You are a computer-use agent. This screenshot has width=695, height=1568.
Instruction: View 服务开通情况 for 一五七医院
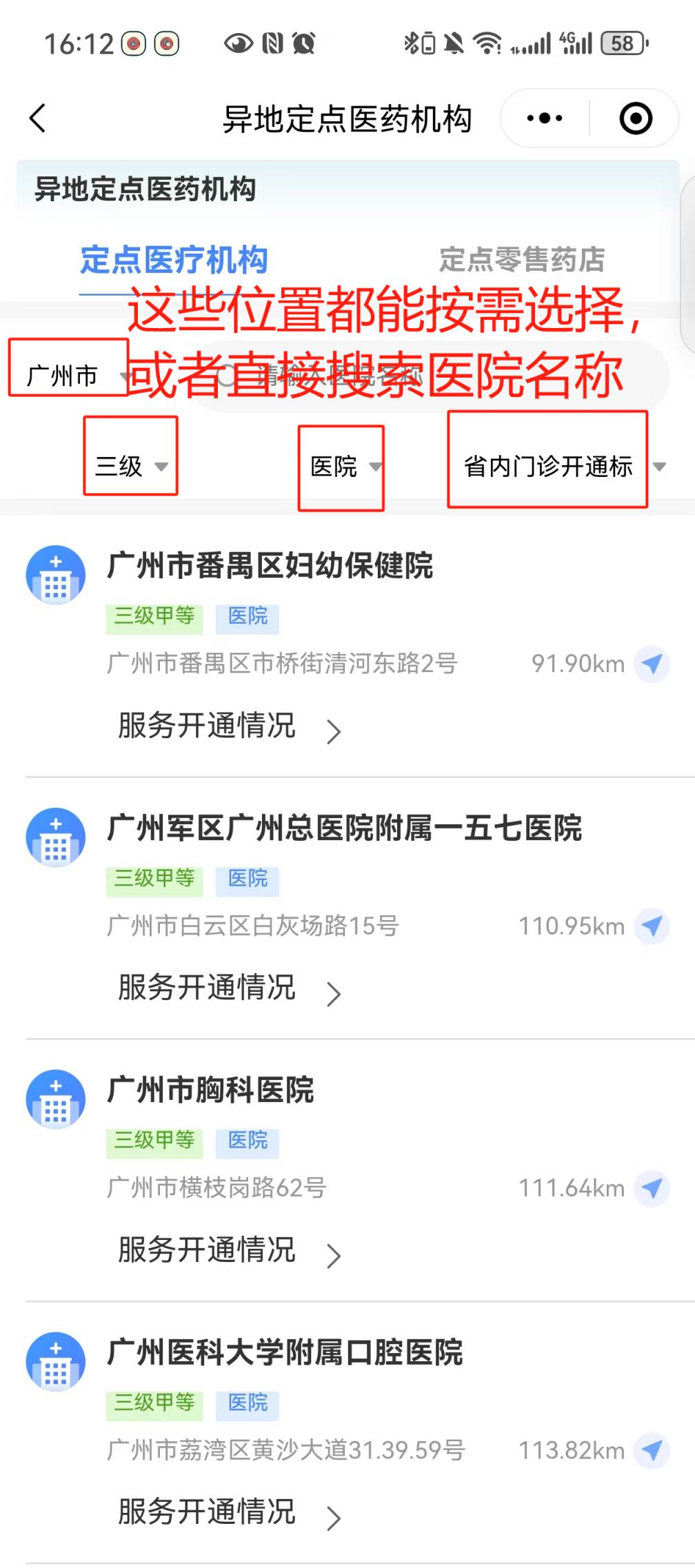228,988
